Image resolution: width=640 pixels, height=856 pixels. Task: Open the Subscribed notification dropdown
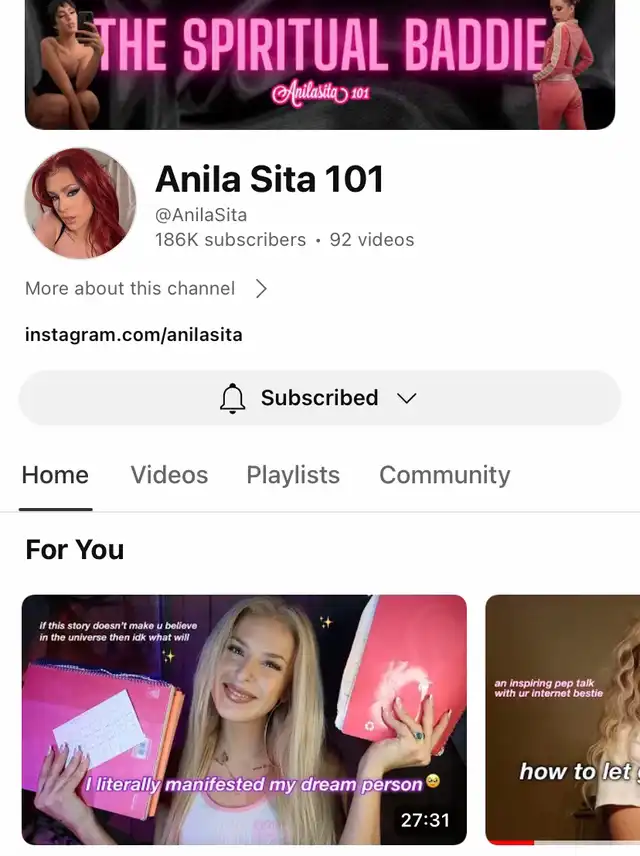pos(319,398)
